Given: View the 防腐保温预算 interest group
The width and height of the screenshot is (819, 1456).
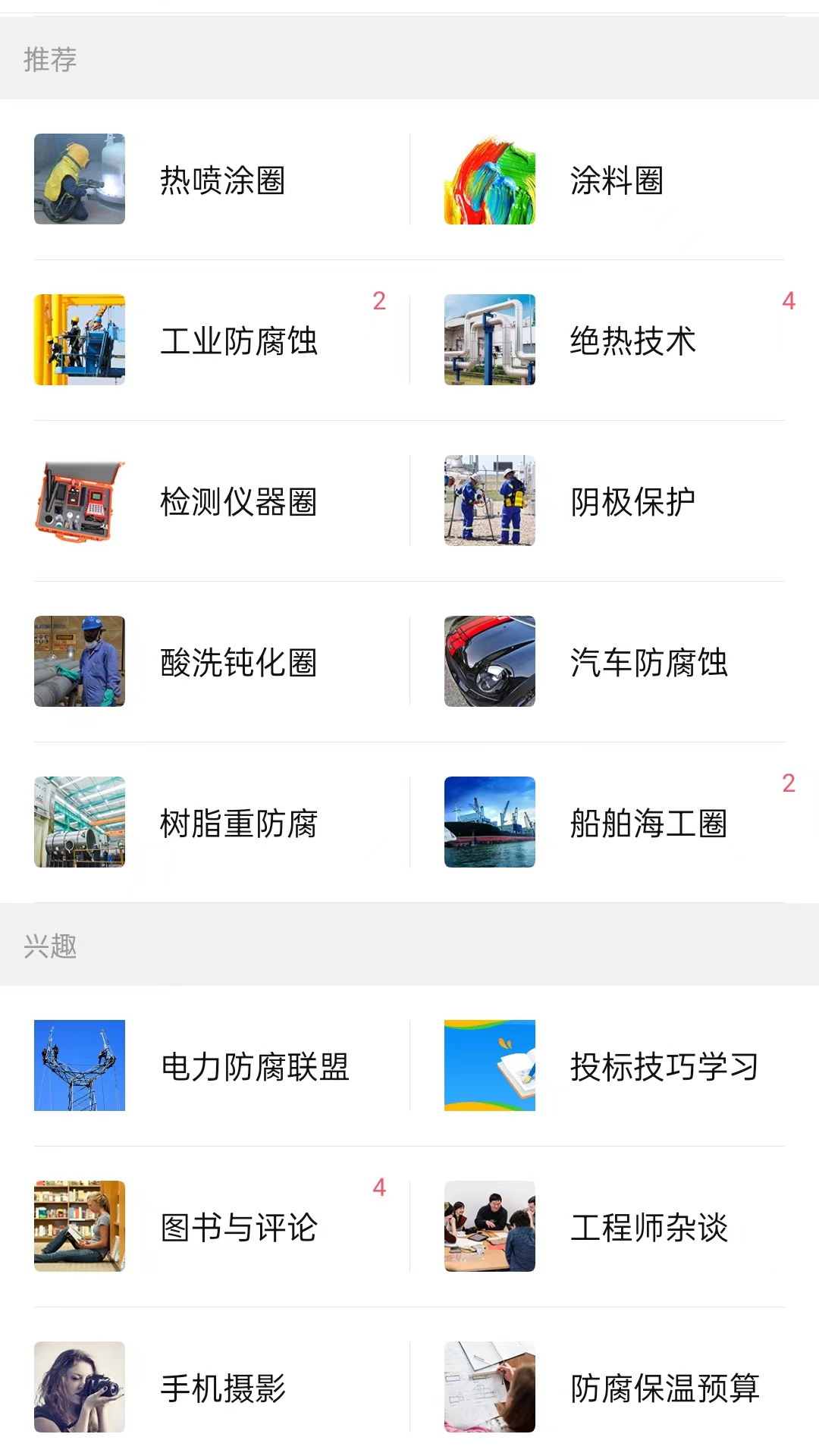Looking at the screenshot, I should pos(664,1388).
